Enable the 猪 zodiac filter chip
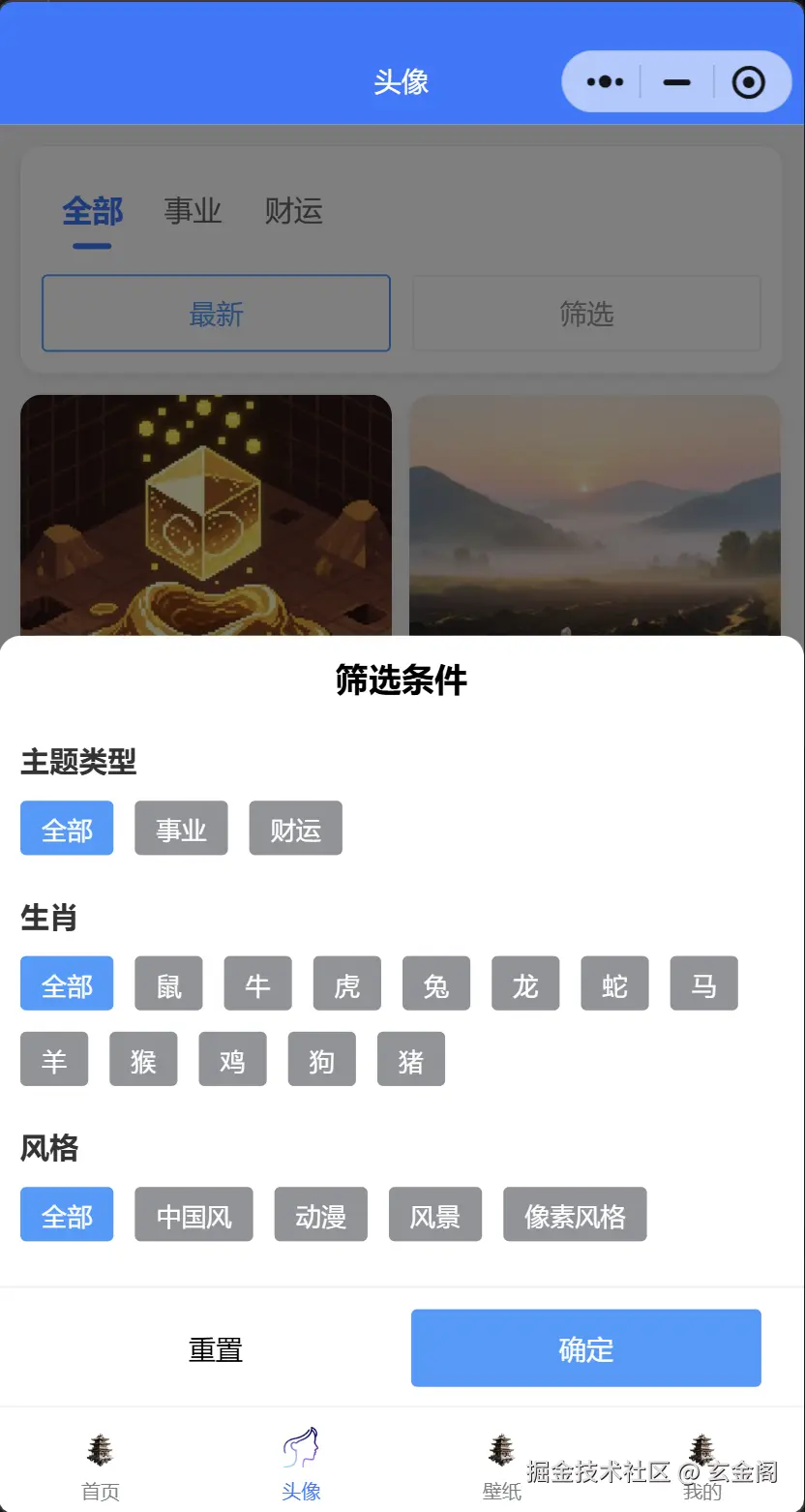The width and height of the screenshot is (805, 1512). (x=410, y=1058)
